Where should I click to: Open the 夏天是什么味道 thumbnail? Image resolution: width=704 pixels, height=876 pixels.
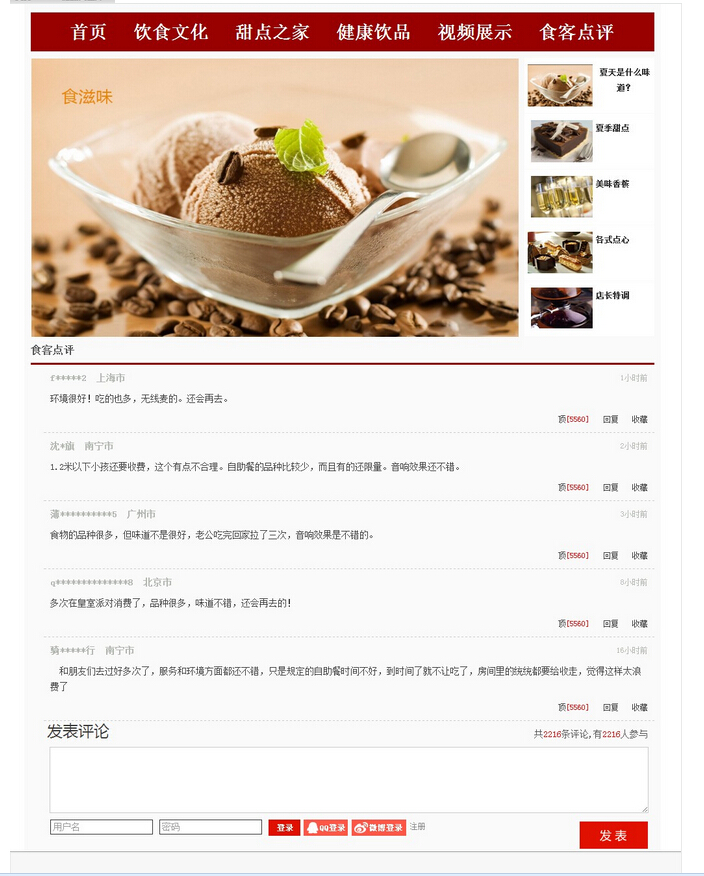560,86
